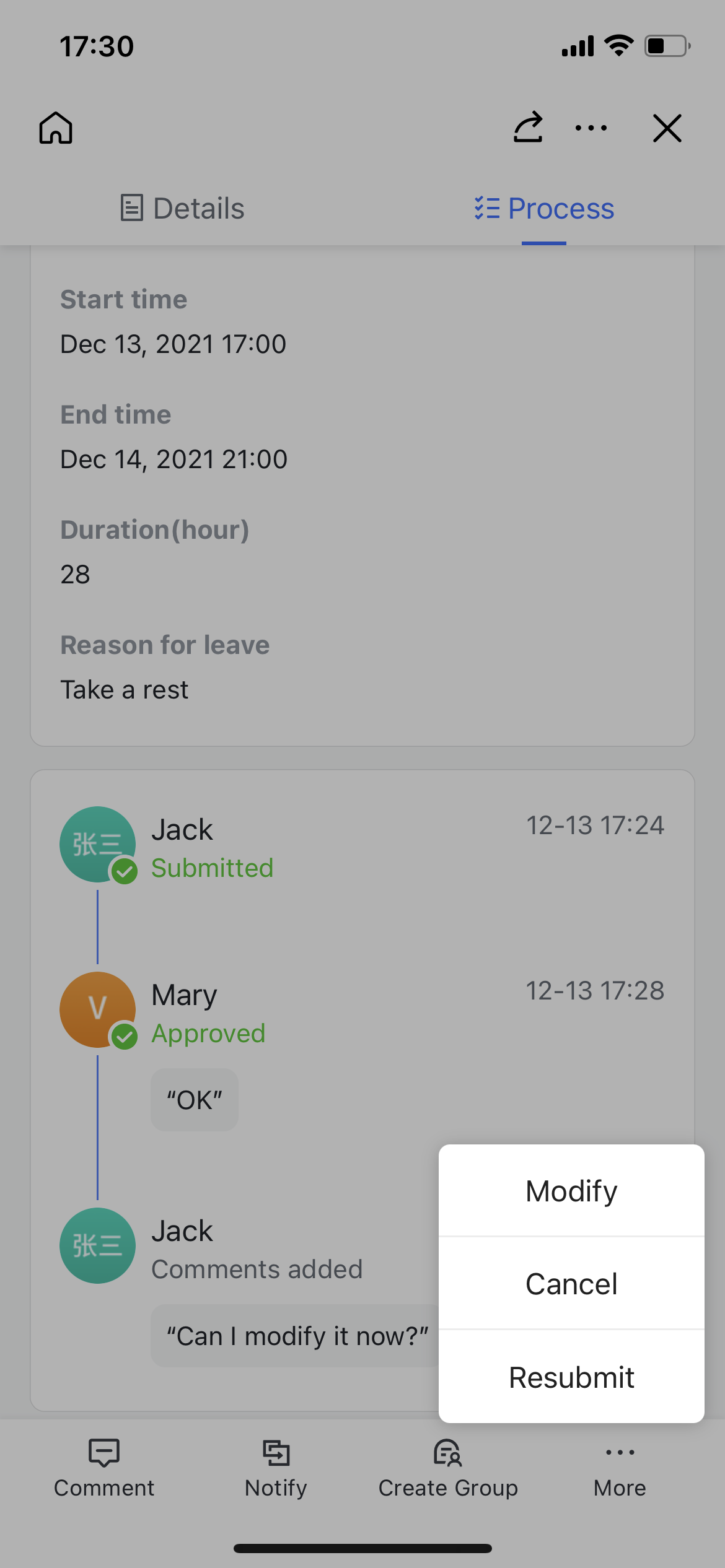Tap the comment bubble saying Can I modify it now
725x1568 pixels.
pos(299,1336)
